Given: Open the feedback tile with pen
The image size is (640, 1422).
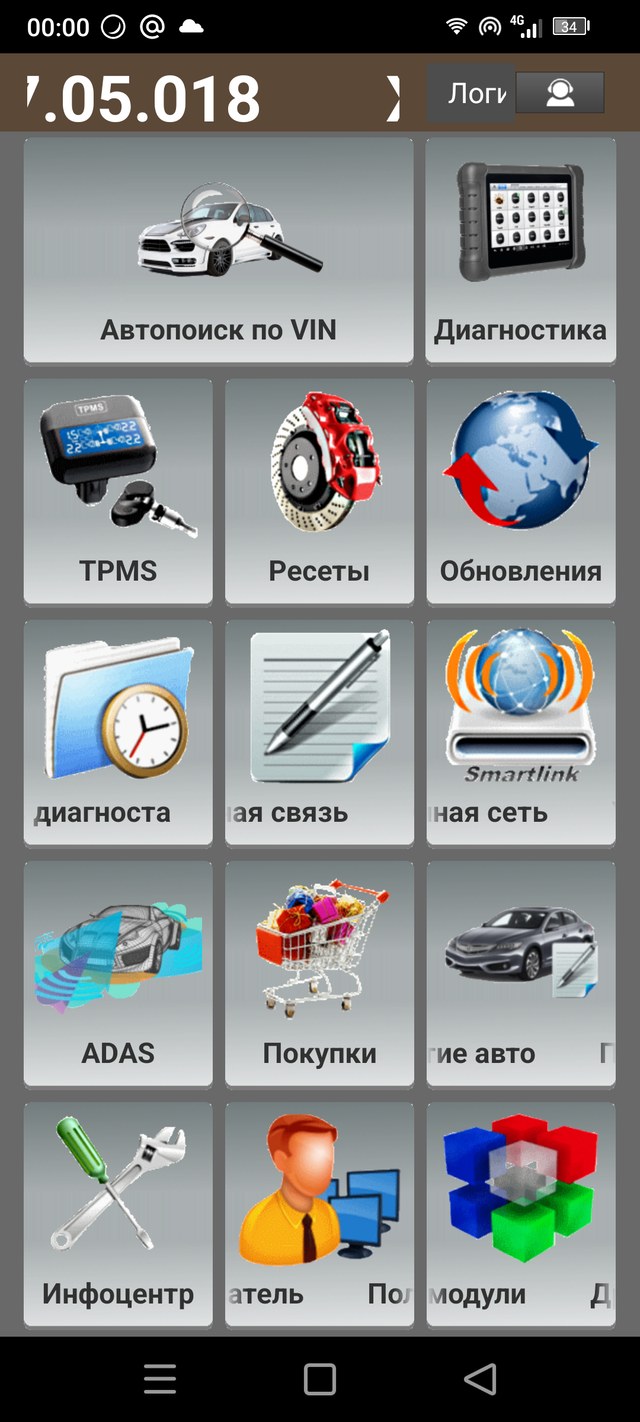Looking at the screenshot, I should pyautogui.click(x=319, y=732).
